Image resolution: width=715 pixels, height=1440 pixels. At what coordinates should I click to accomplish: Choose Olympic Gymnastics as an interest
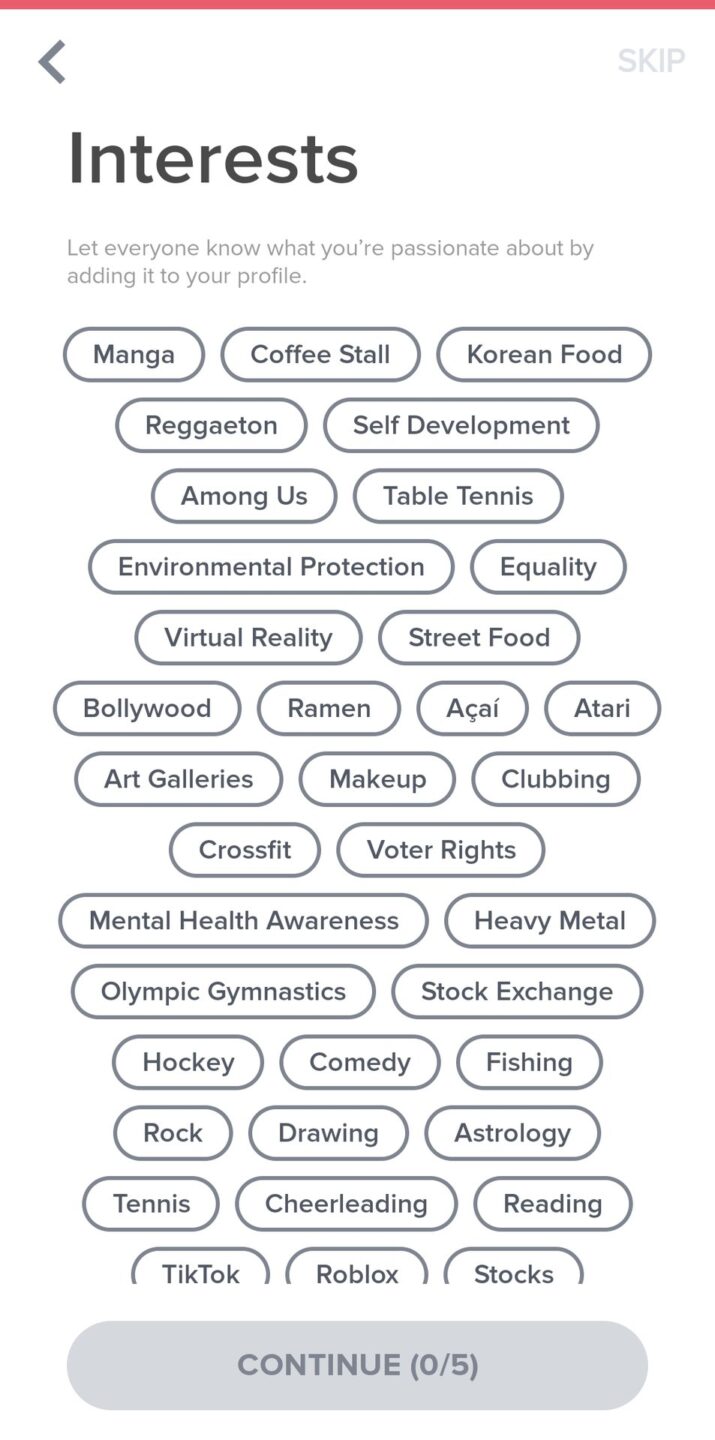pyautogui.click(x=223, y=992)
